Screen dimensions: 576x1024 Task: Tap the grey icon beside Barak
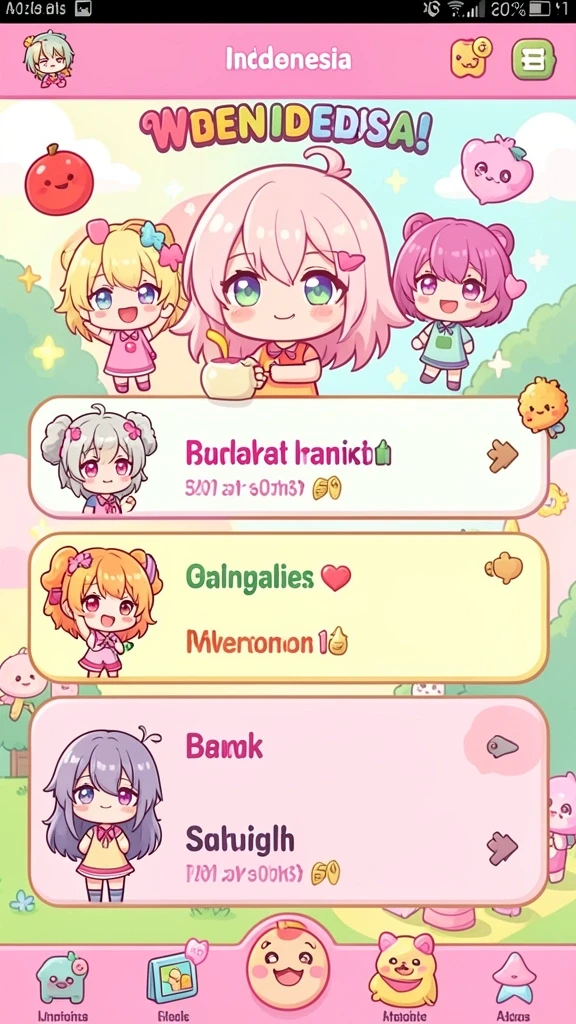pos(503,746)
